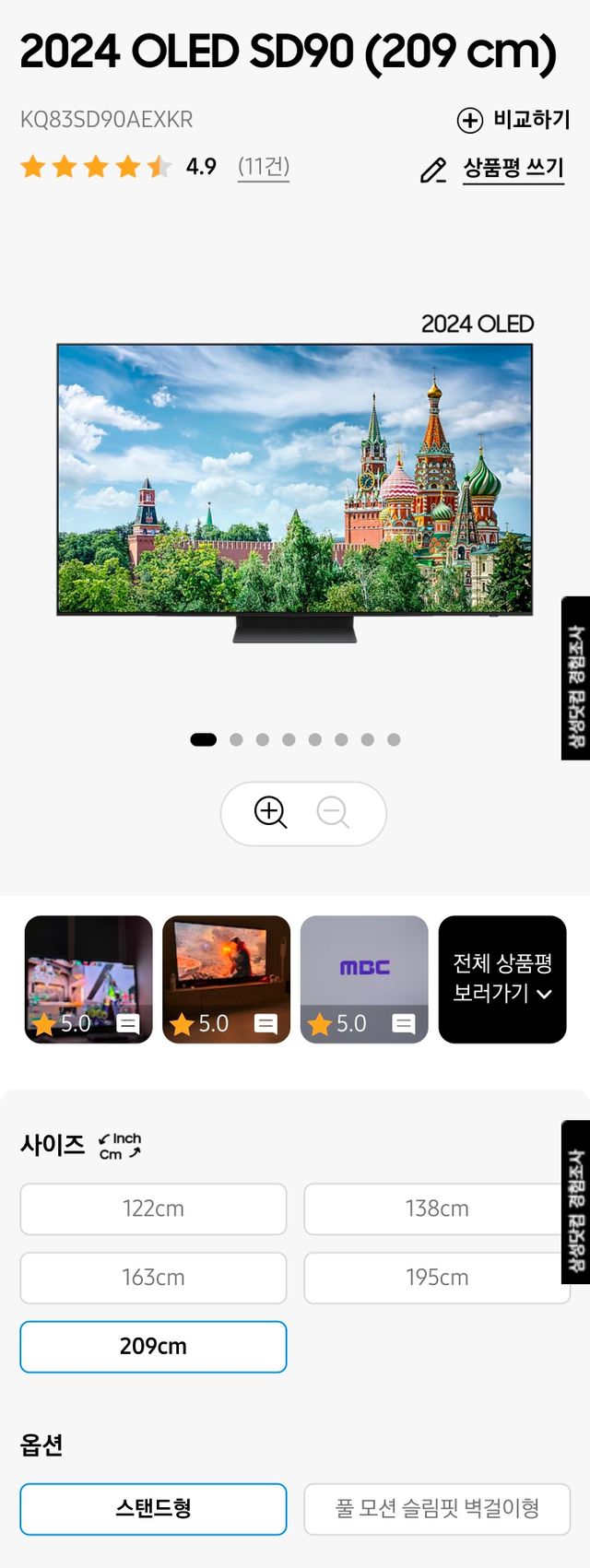Zoom in on the product image
The width and height of the screenshot is (590, 1568).
[x=270, y=812]
